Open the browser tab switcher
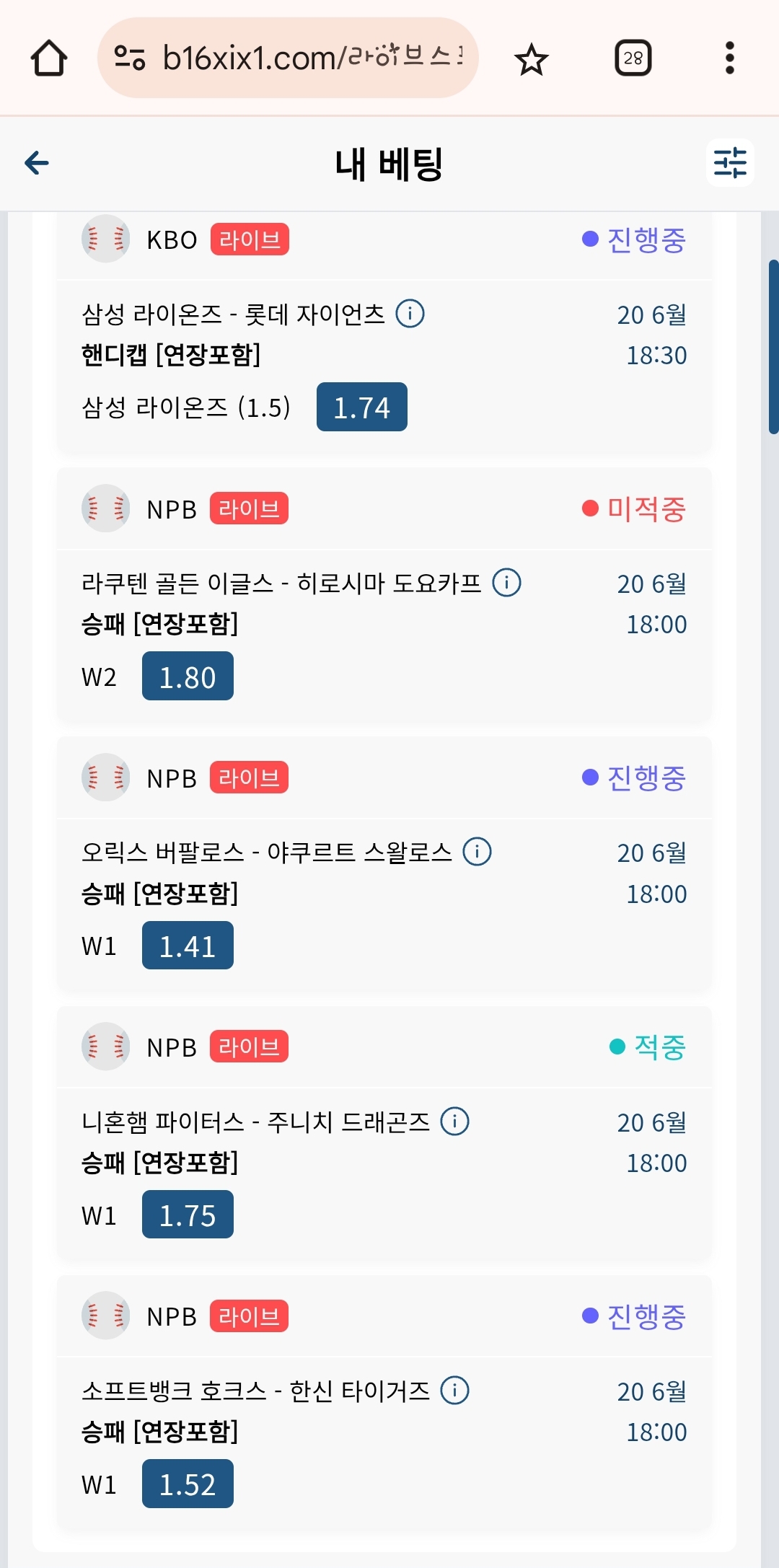Image resolution: width=779 pixels, height=1568 pixels. point(633,58)
